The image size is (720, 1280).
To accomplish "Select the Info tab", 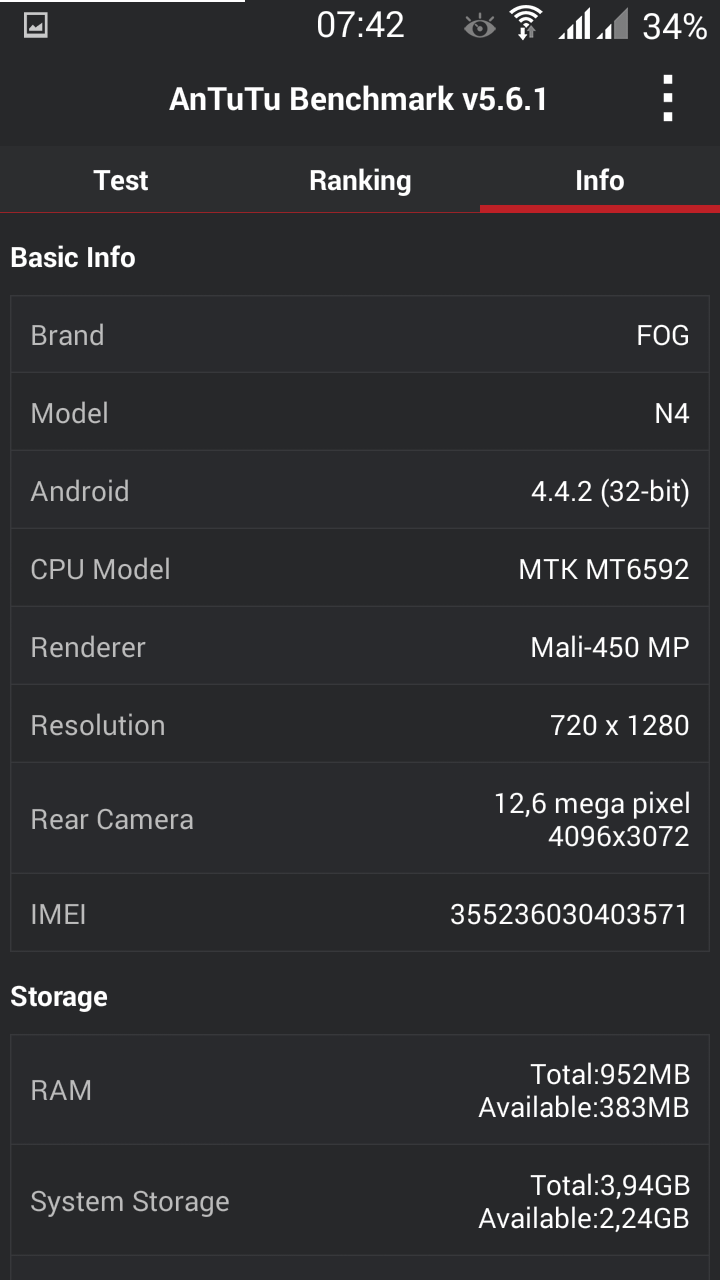I will [x=600, y=180].
